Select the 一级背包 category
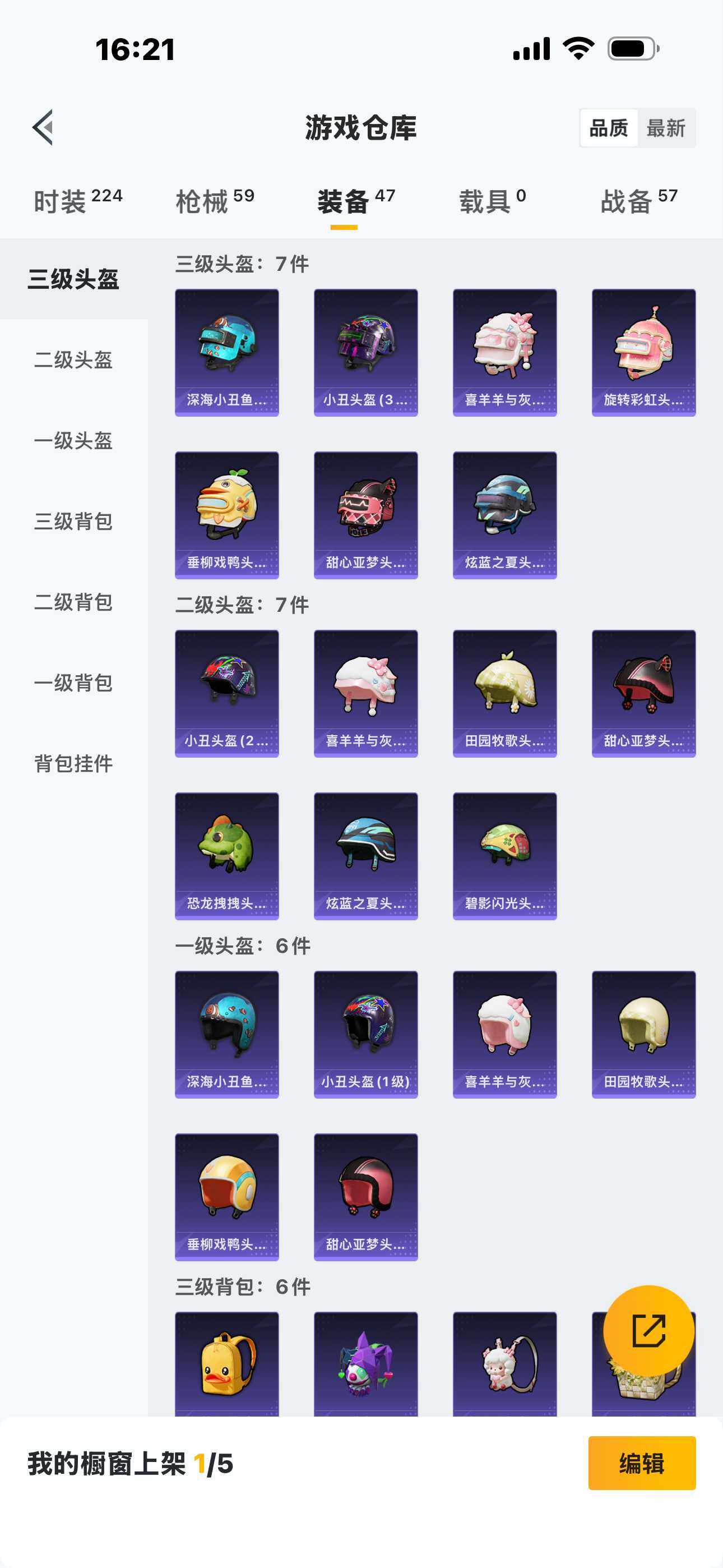The image size is (723, 1568). pyautogui.click(x=73, y=683)
